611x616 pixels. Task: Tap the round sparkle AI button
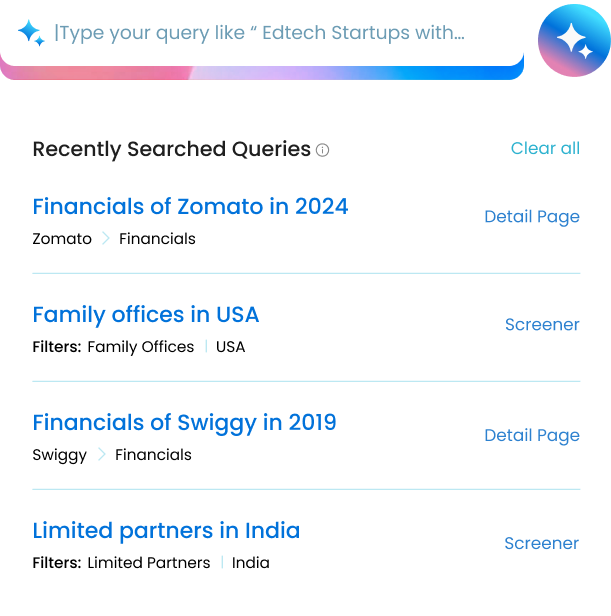pyautogui.click(x=573, y=41)
